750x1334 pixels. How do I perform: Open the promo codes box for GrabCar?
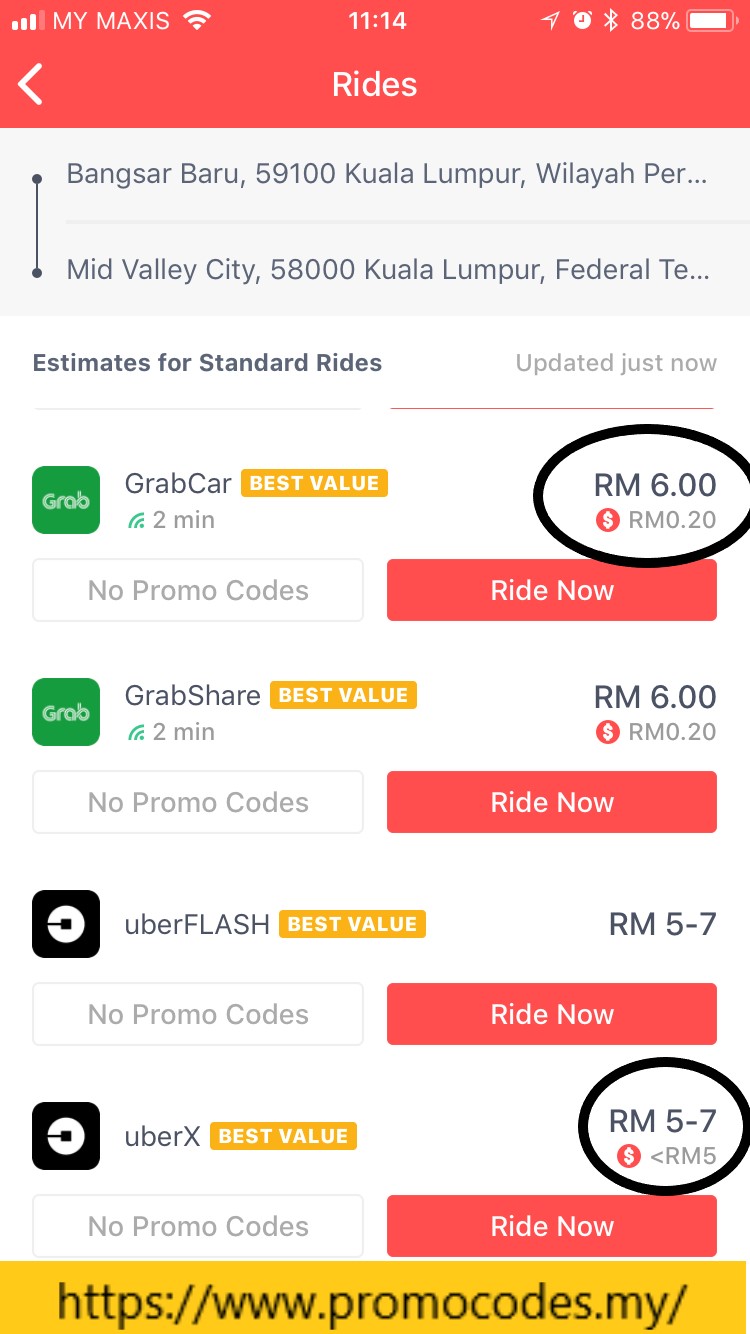click(x=198, y=590)
